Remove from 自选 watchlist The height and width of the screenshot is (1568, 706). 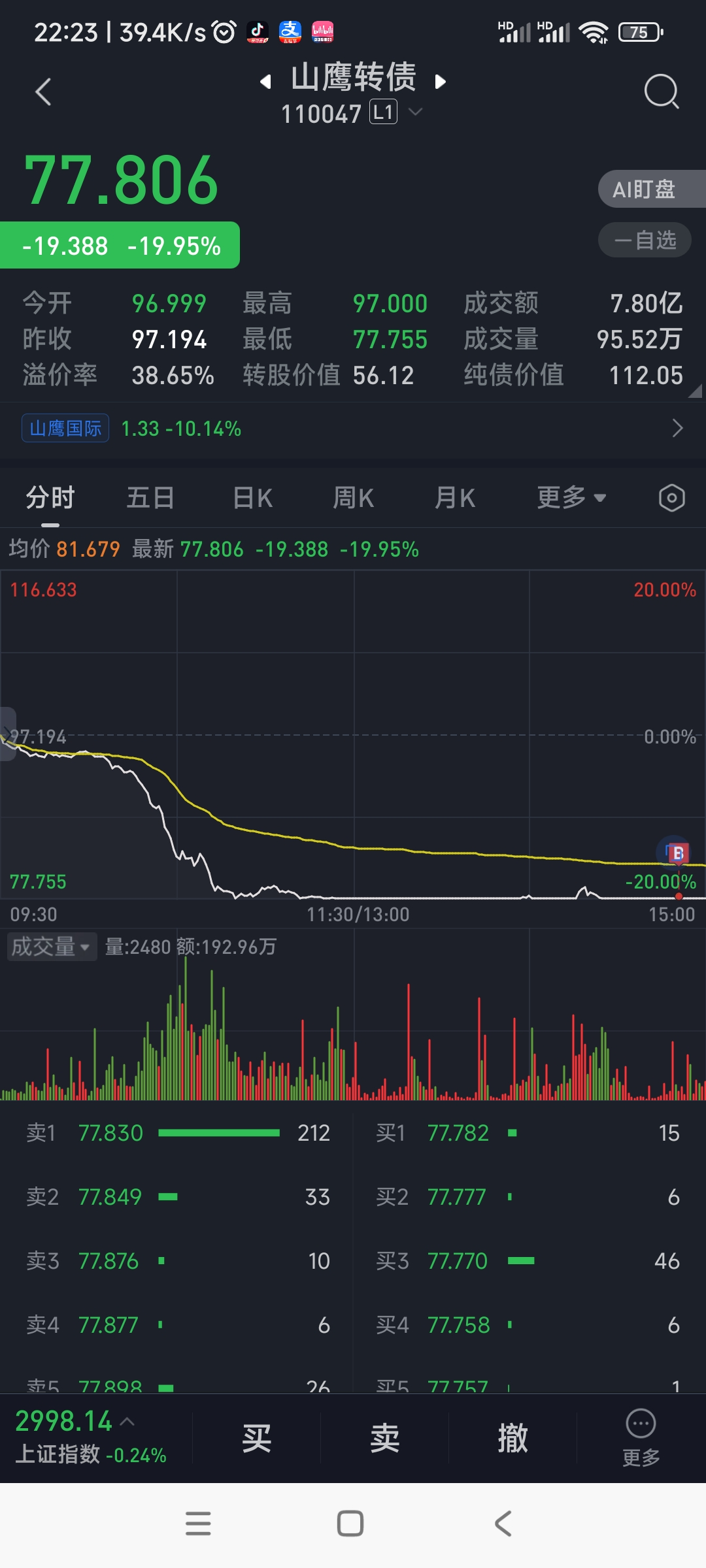(645, 240)
